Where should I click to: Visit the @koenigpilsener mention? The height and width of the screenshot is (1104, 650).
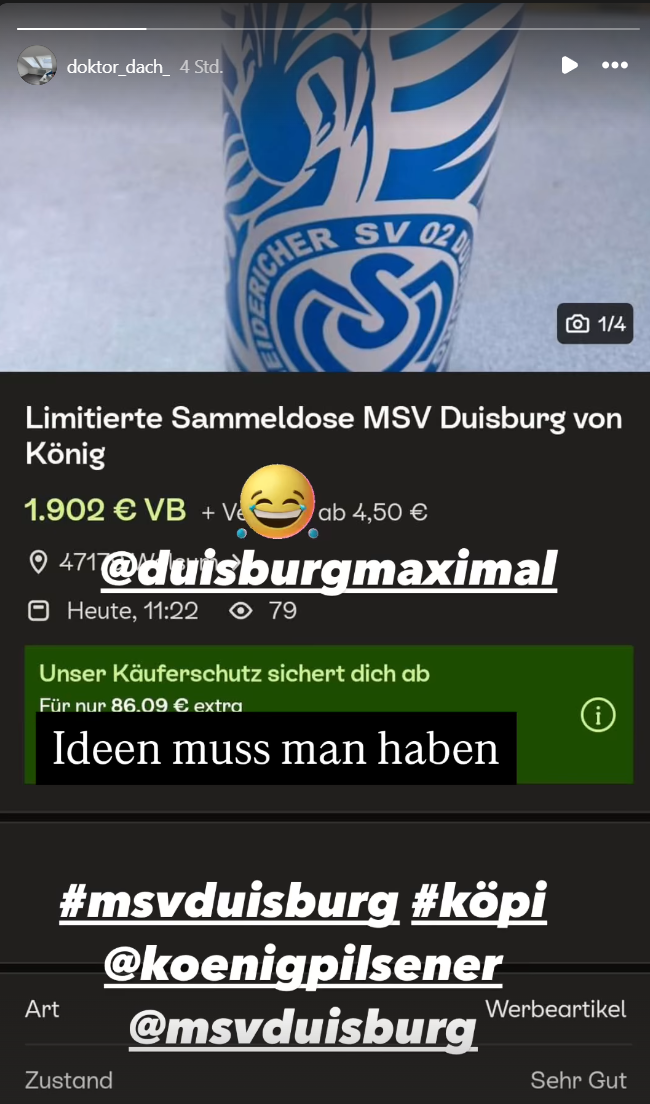coord(303,964)
